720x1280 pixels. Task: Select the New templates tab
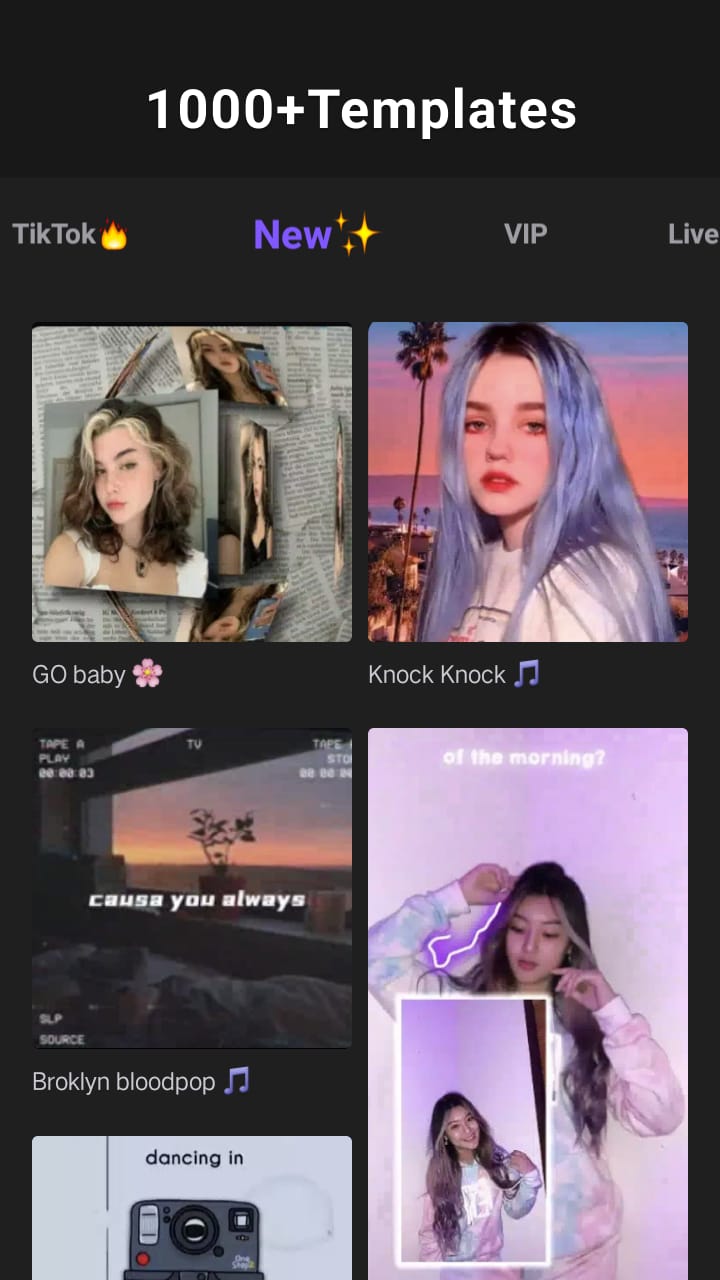316,235
